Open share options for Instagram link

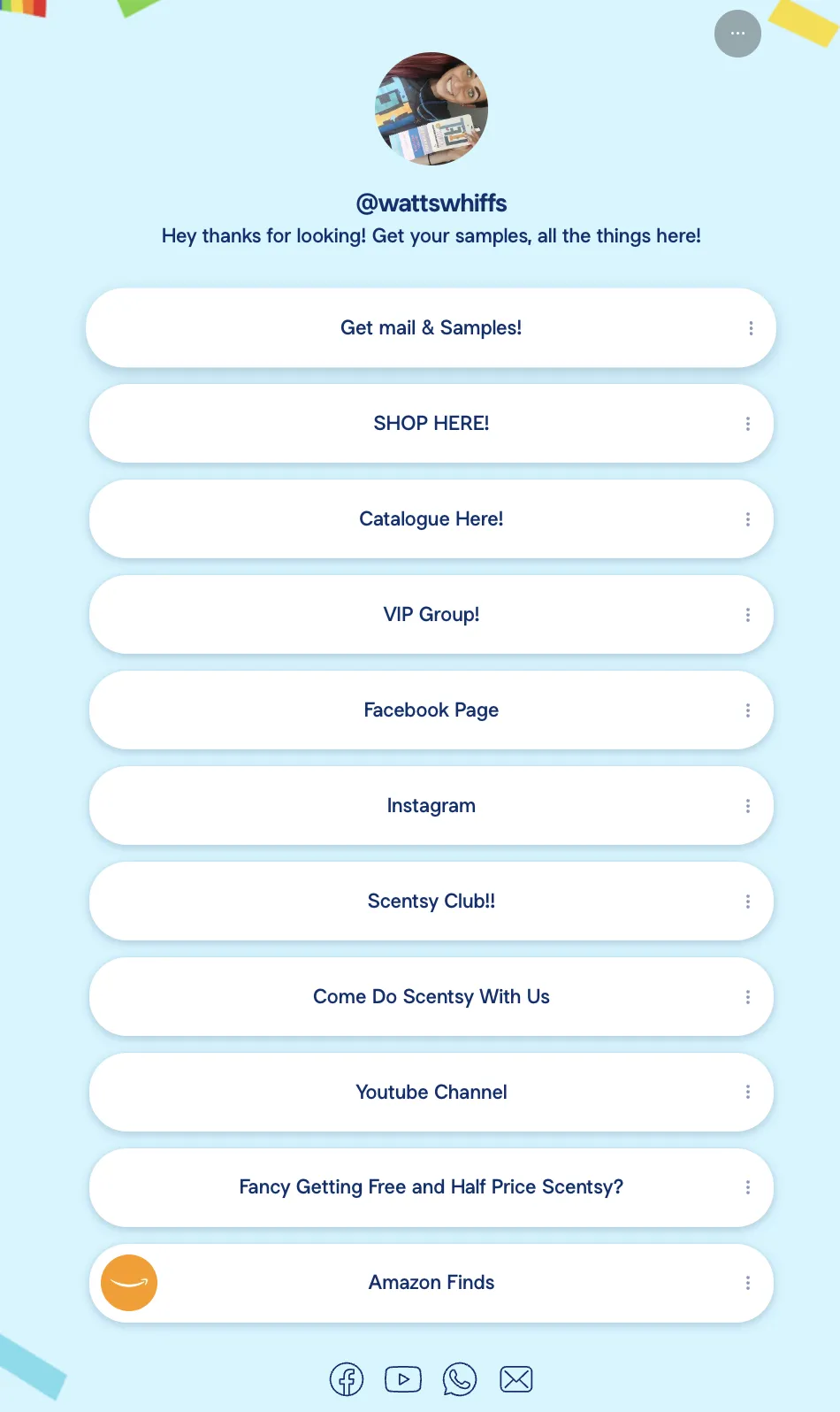click(x=748, y=806)
